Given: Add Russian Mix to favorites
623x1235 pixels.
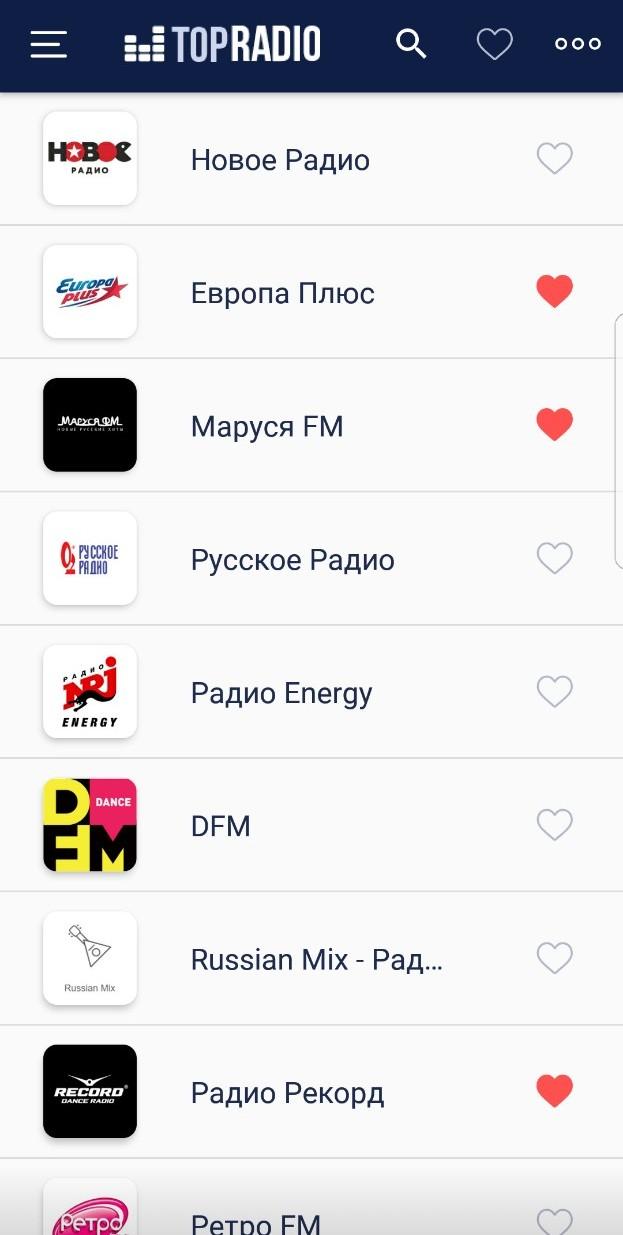Looking at the screenshot, I should pyautogui.click(x=555, y=958).
